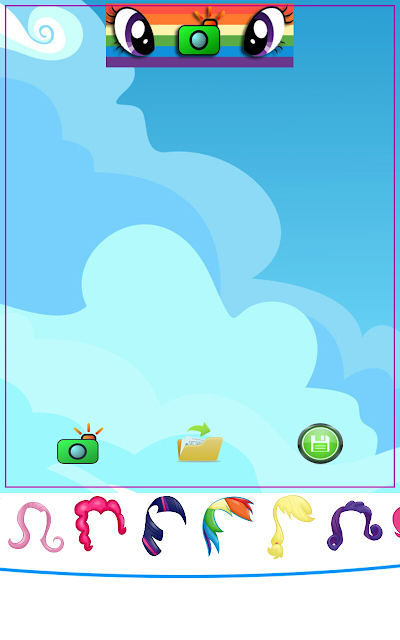Pick the purple curled hair
The width and height of the screenshot is (400, 640).
point(354,525)
